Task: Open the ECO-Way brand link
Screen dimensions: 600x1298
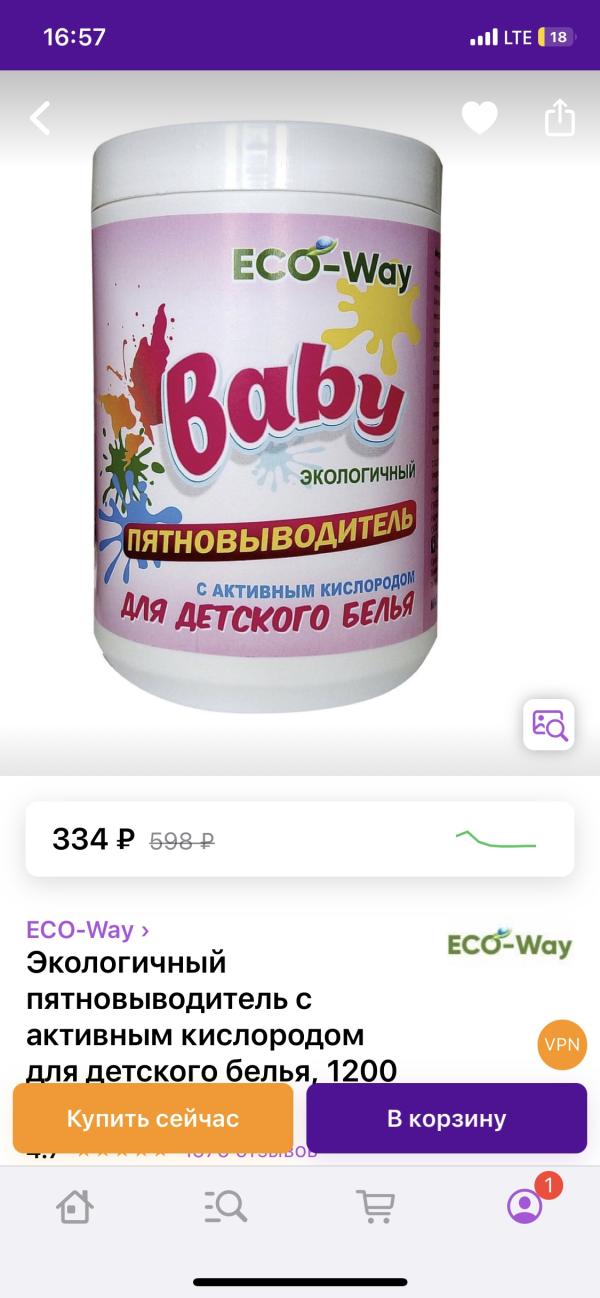Action: click(87, 930)
